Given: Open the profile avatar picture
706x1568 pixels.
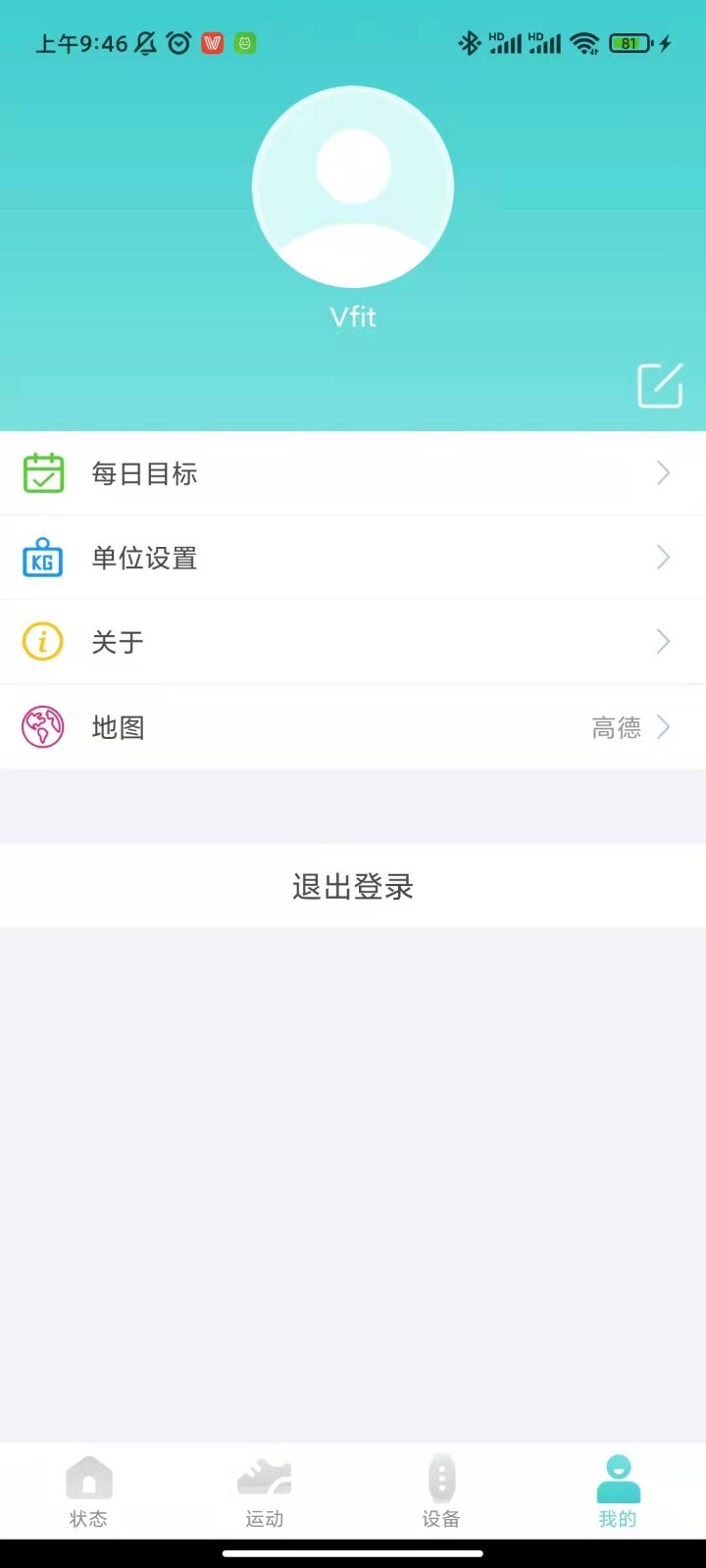Looking at the screenshot, I should tap(353, 187).
